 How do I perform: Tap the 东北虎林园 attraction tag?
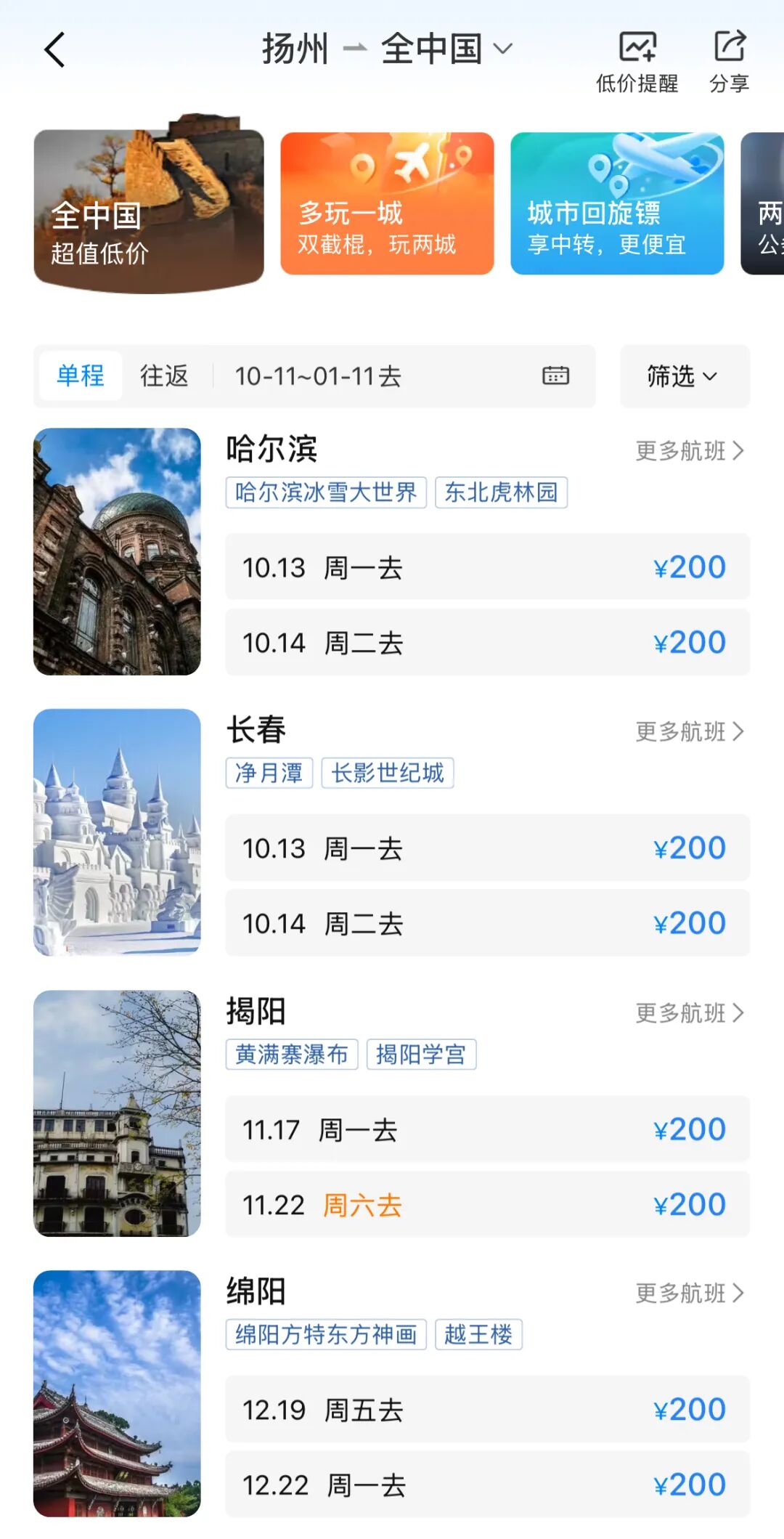pyautogui.click(x=501, y=492)
